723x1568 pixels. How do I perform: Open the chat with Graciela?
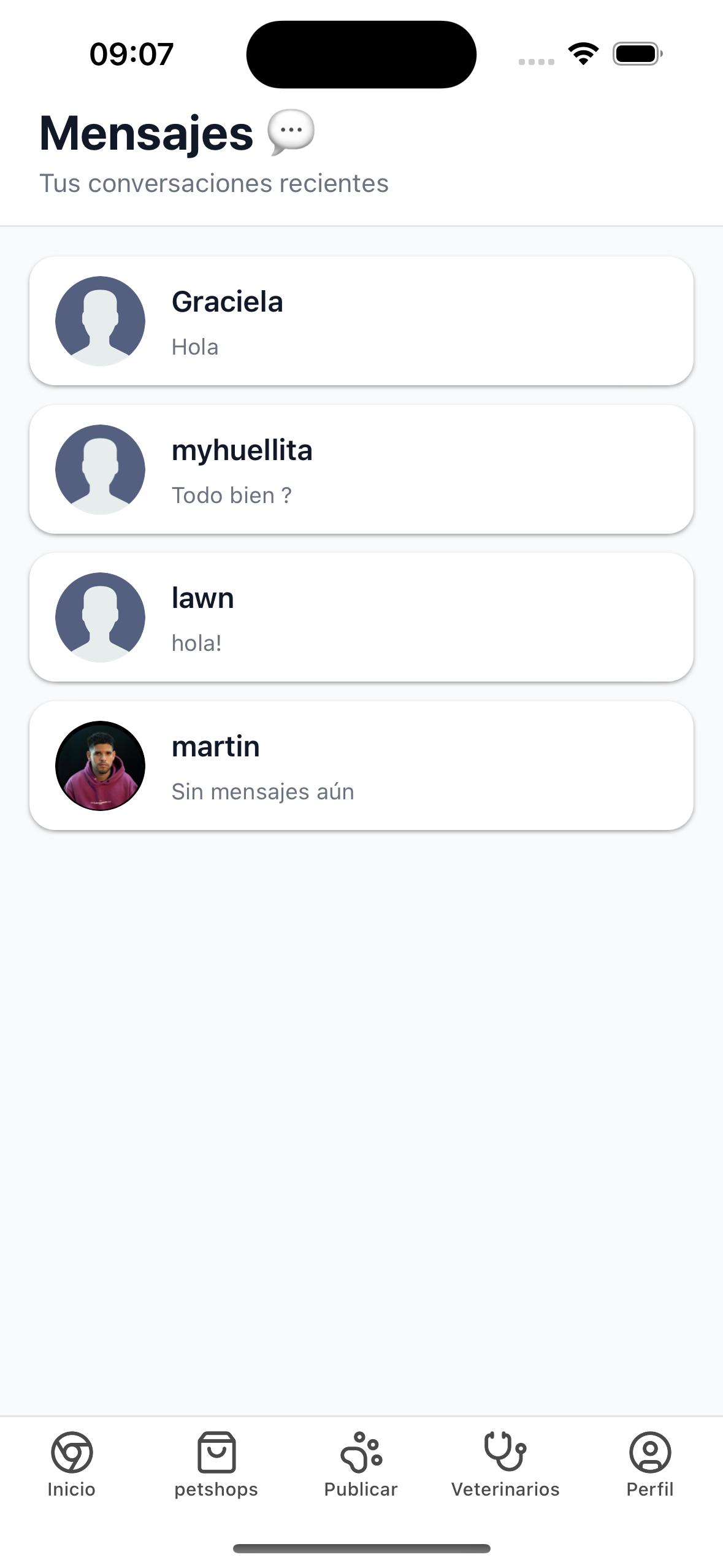361,321
